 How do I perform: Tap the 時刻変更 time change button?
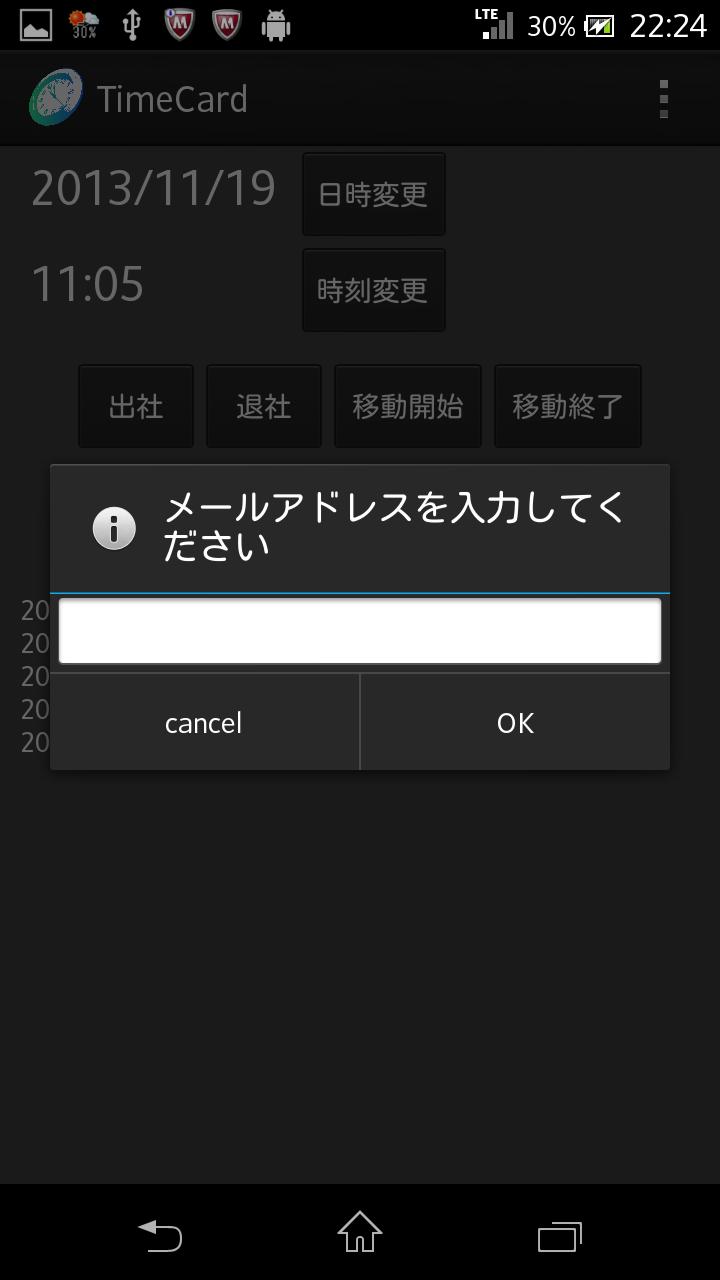(373, 290)
